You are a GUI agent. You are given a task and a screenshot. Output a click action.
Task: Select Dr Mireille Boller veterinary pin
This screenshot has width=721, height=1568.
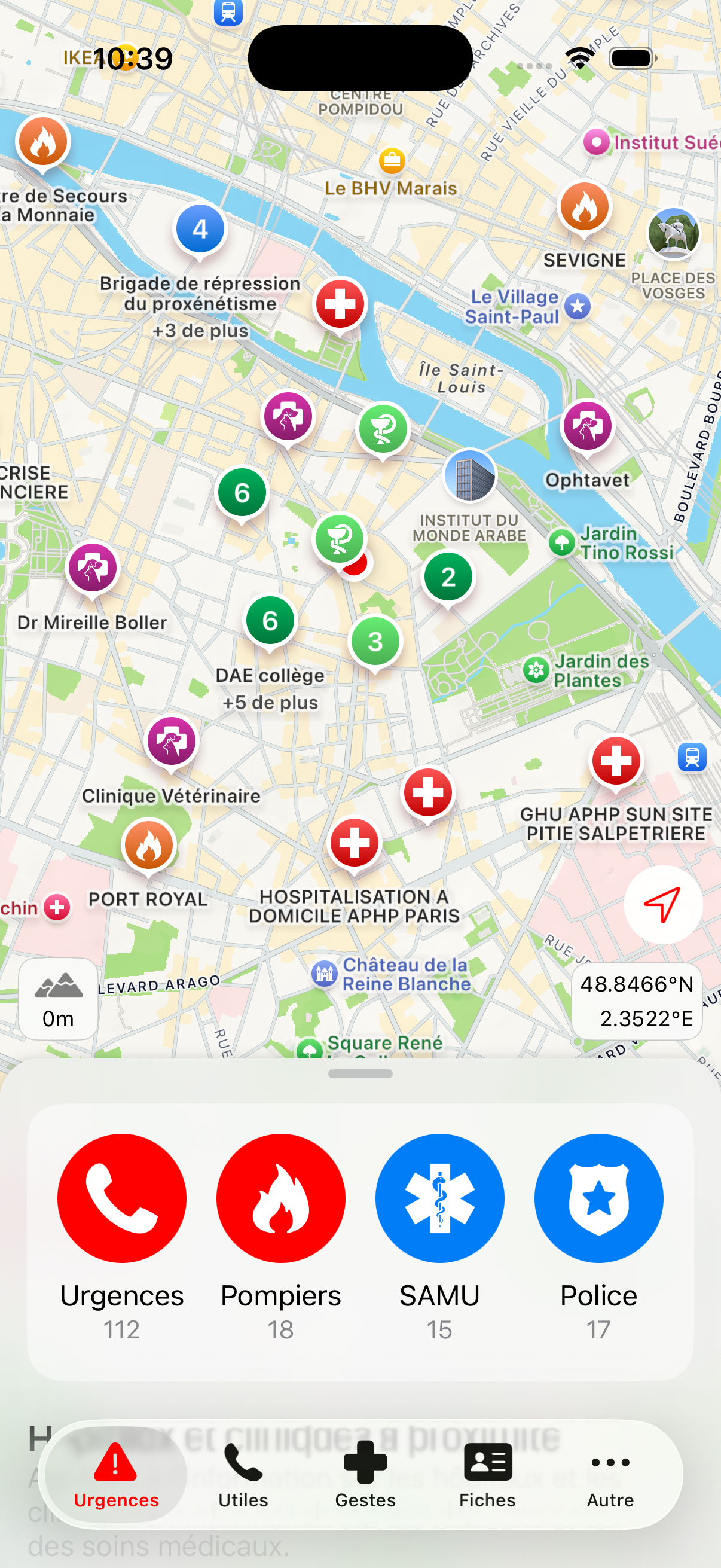(x=93, y=568)
